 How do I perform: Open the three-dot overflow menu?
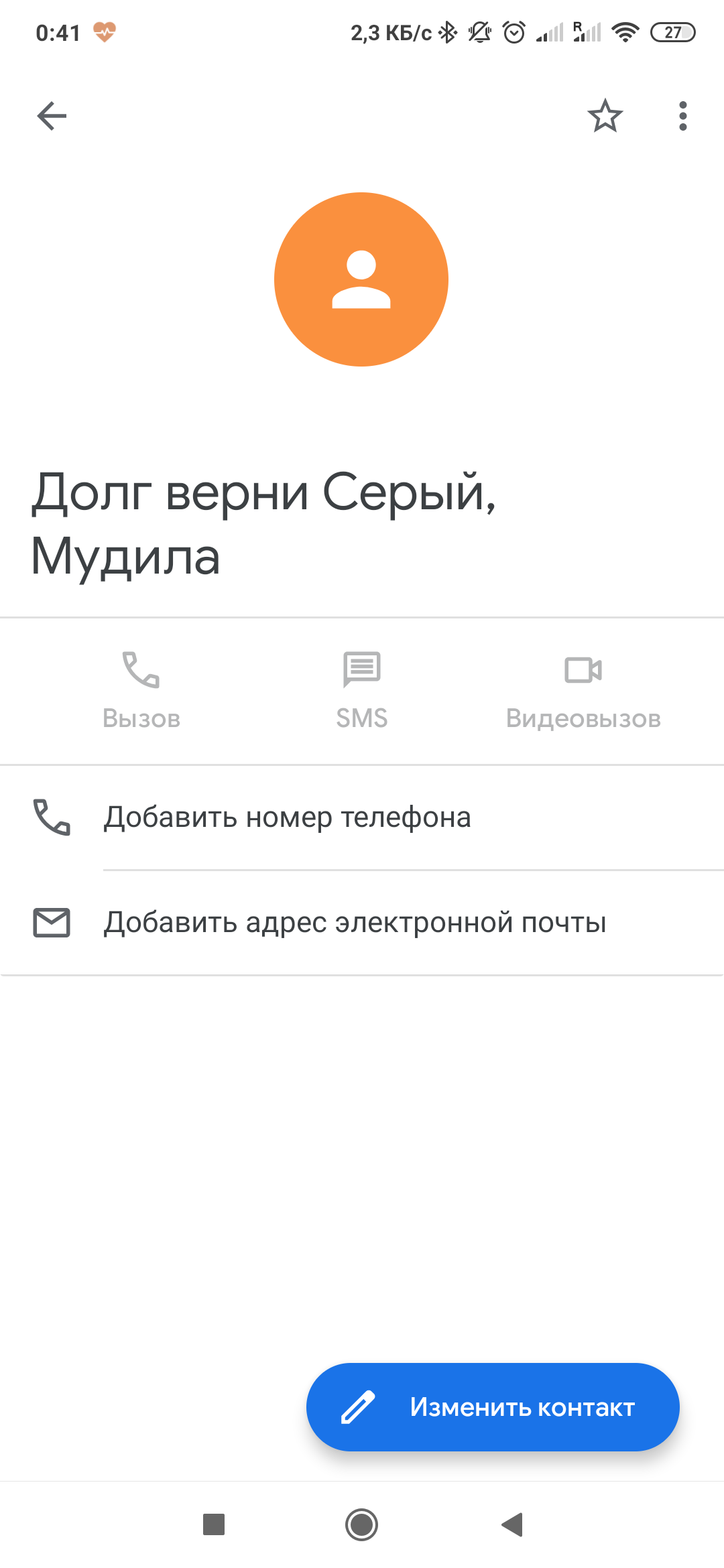click(682, 116)
